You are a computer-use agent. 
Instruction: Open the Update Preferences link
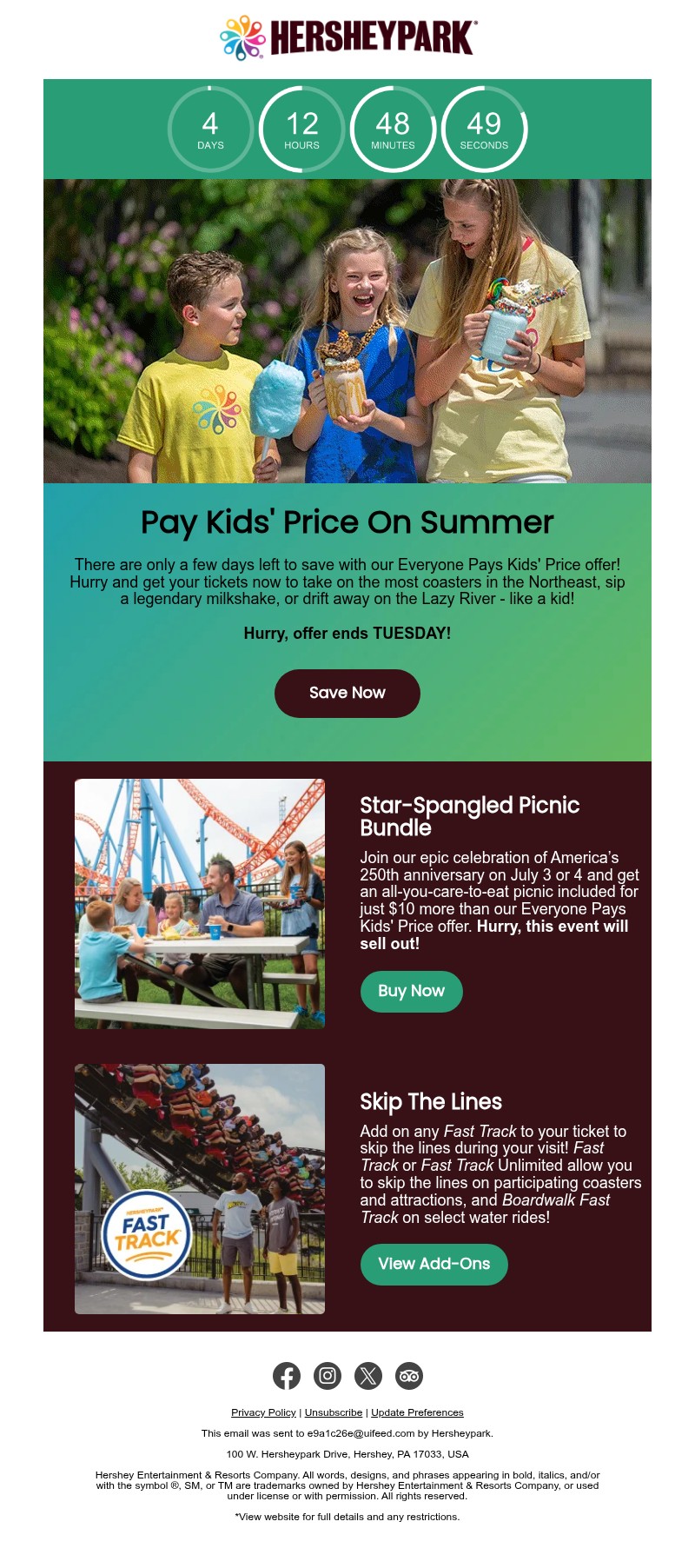[417, 1412]
